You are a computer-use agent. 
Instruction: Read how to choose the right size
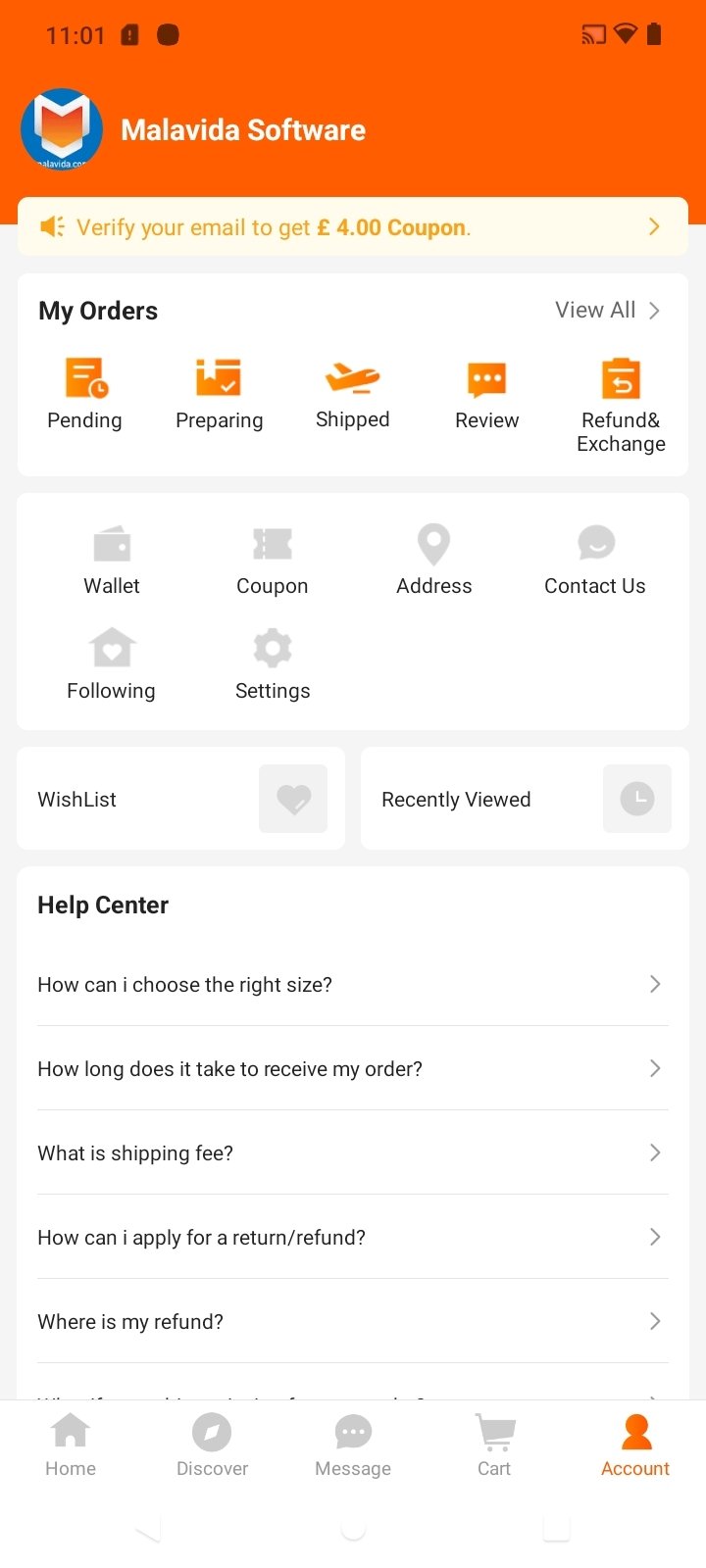point(353,984)
